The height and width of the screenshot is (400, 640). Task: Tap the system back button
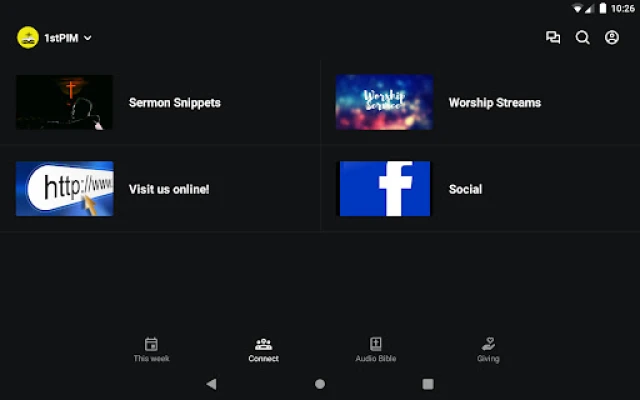[211, 384]
